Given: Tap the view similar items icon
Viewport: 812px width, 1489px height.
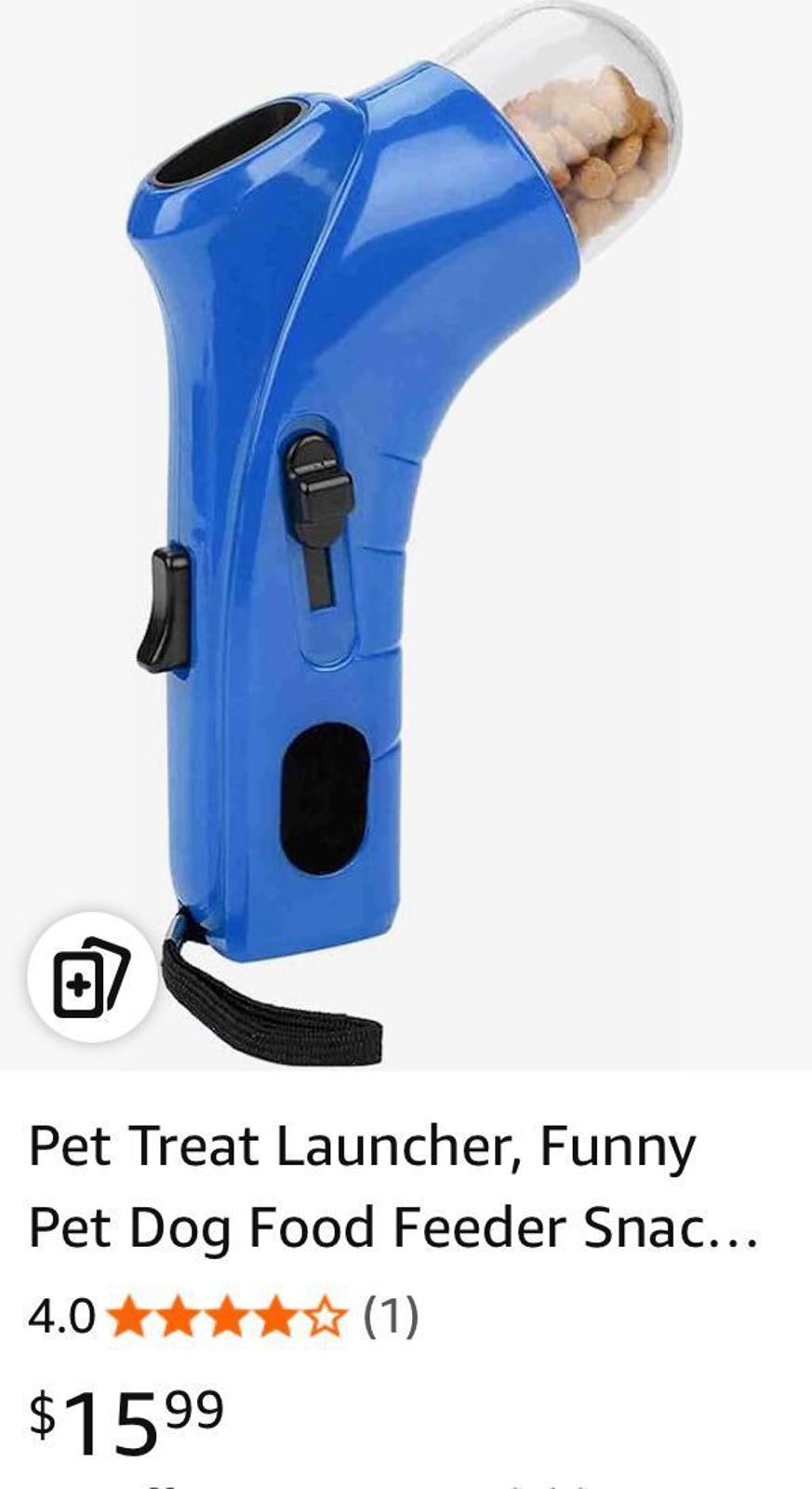Looking at the screenshot, I should pos(91,978).
